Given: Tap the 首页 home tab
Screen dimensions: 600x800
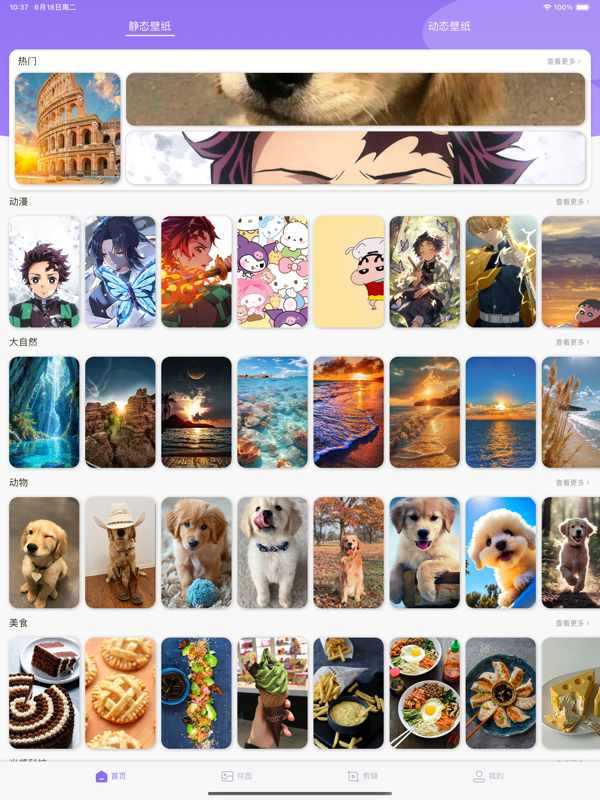Looking at the screenshot, I should [x=111, y=776].
